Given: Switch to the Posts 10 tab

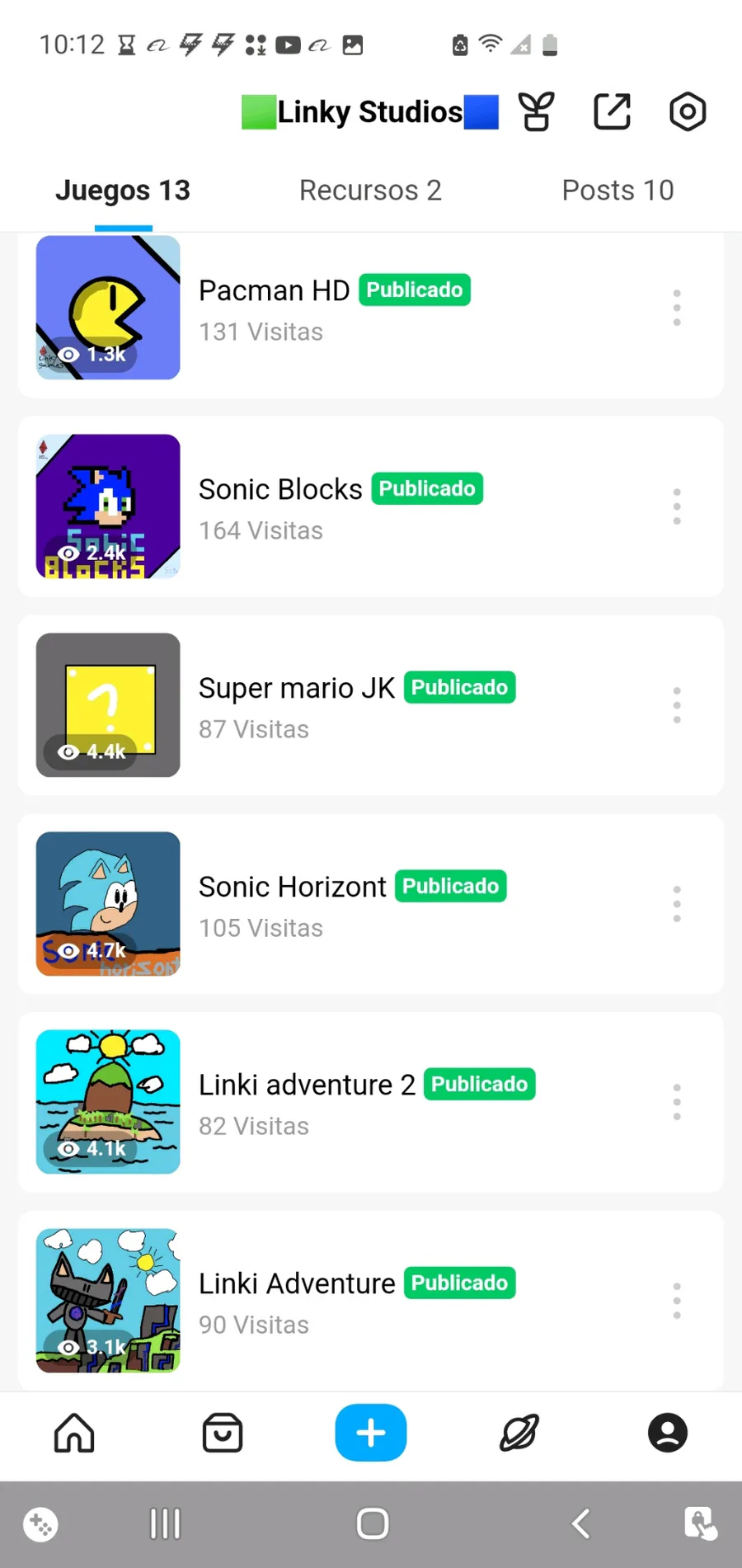Looking at the screenshot, I should coord(618,191).
